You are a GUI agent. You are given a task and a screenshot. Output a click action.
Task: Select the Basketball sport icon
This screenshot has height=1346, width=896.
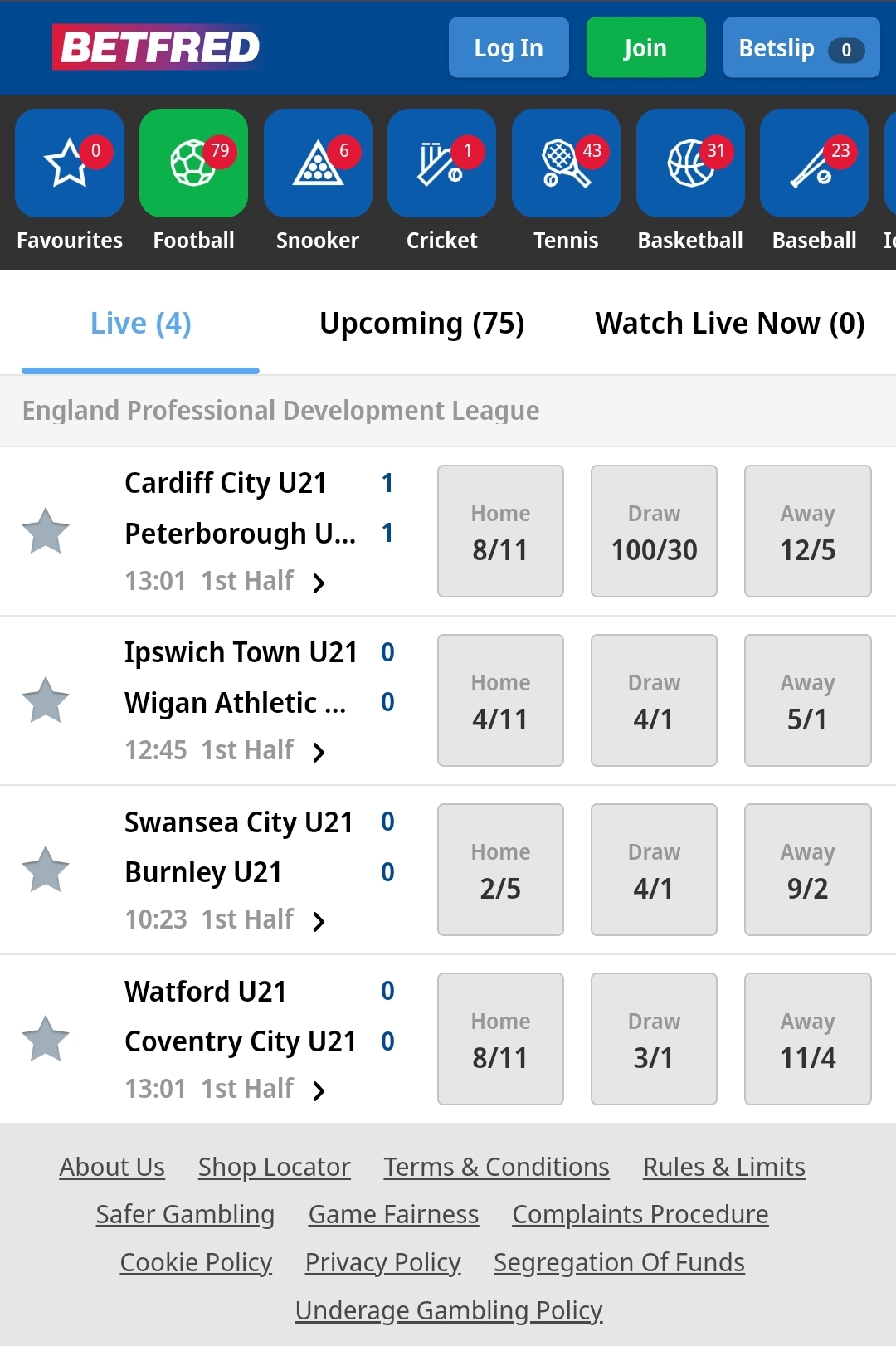tap(690, 163)
